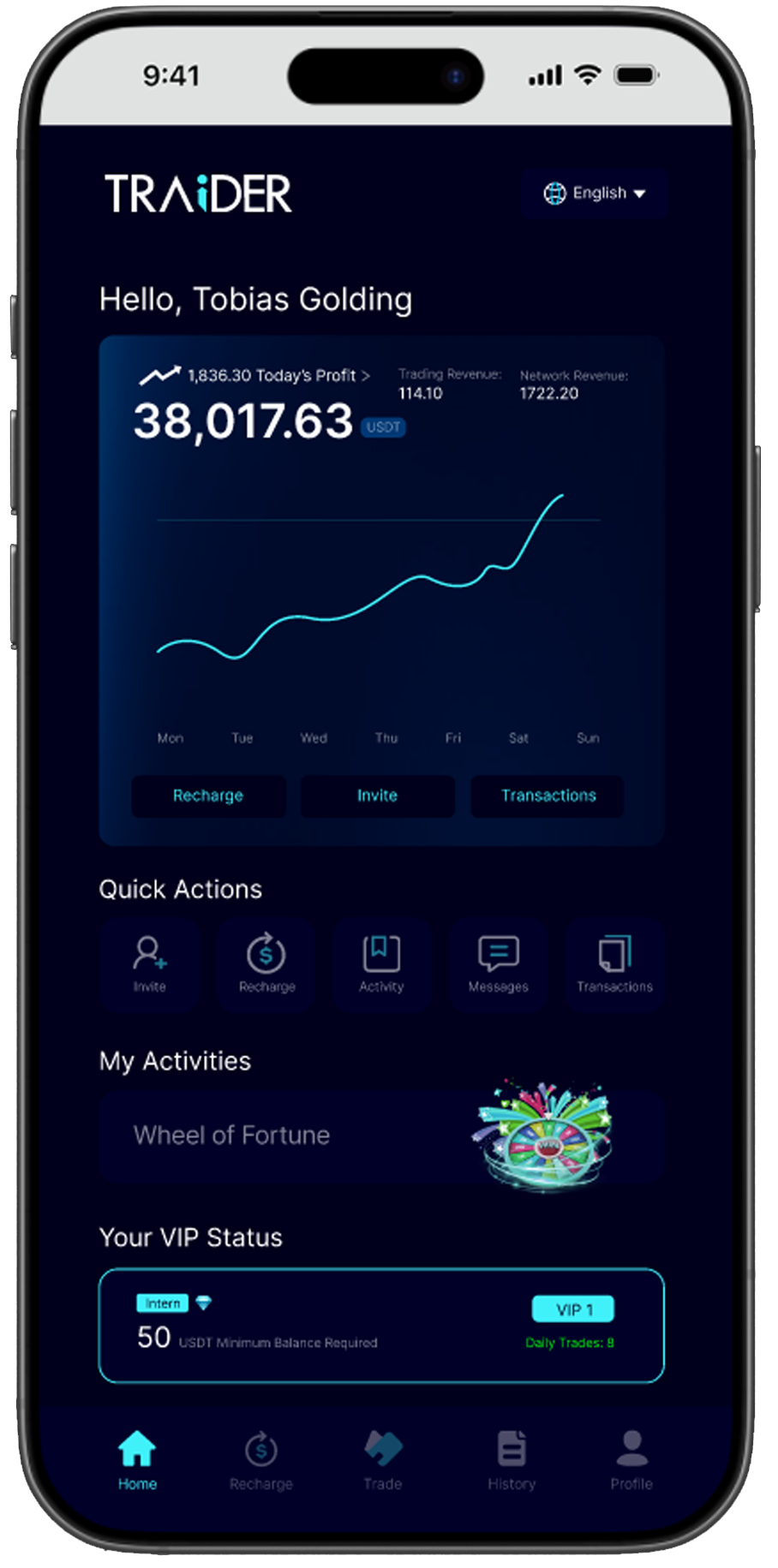This screenshot has height=1568, width=778.
Task: Open Messages from Quick Actions
Action: 498,964
